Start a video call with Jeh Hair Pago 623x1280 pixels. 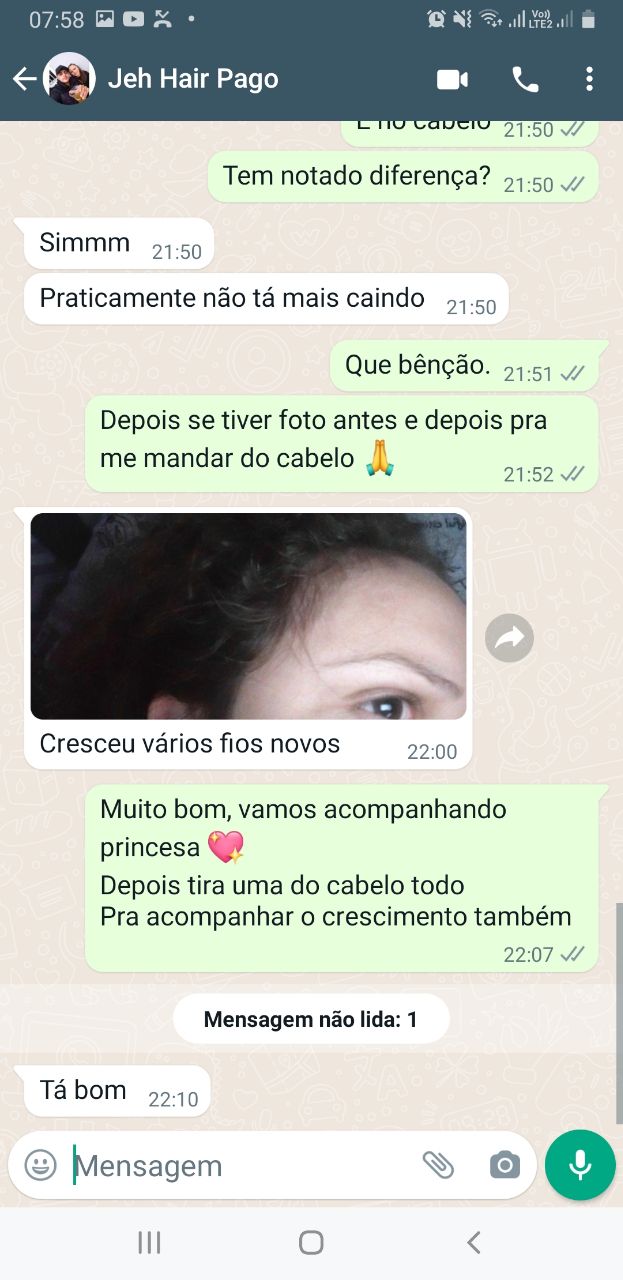coord(452,79)
